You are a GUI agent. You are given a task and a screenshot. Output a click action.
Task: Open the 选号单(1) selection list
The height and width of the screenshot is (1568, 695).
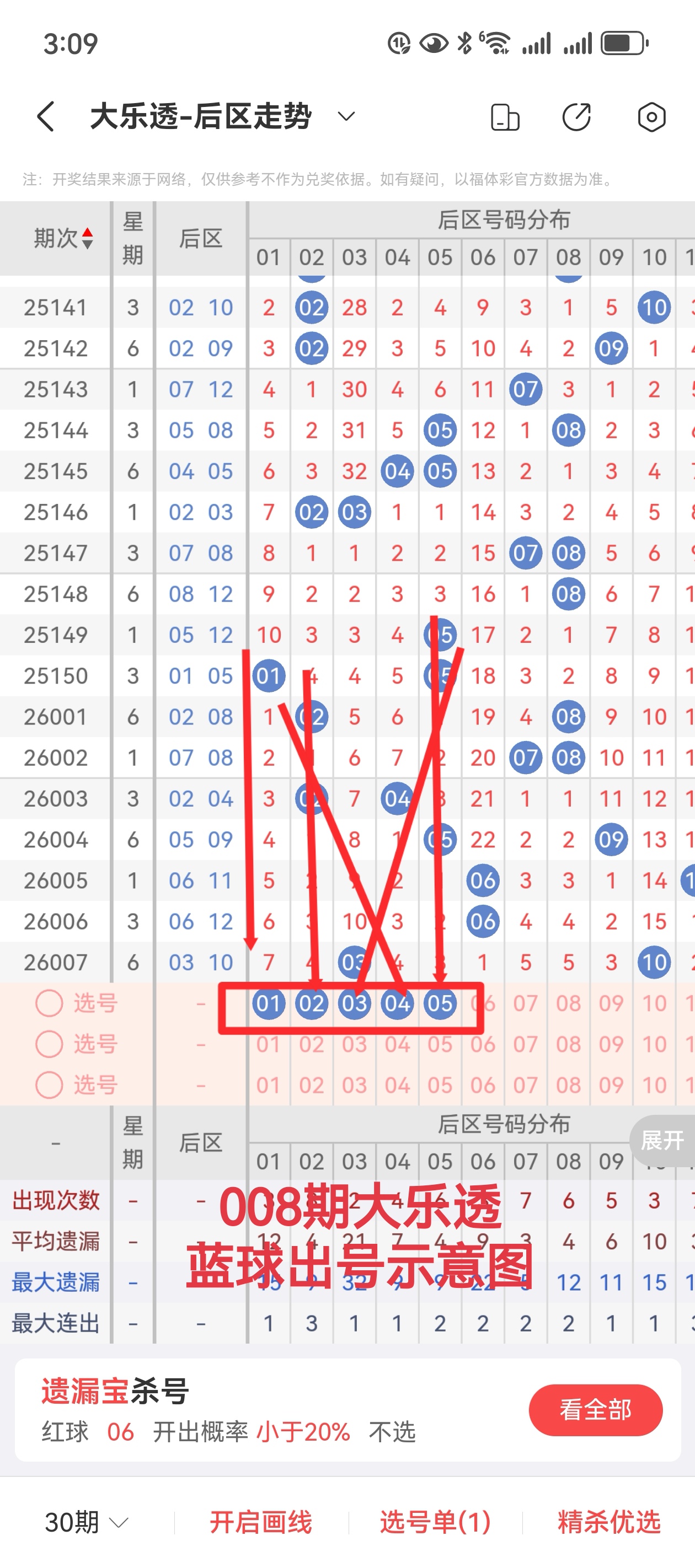(x=435, y=1522)
